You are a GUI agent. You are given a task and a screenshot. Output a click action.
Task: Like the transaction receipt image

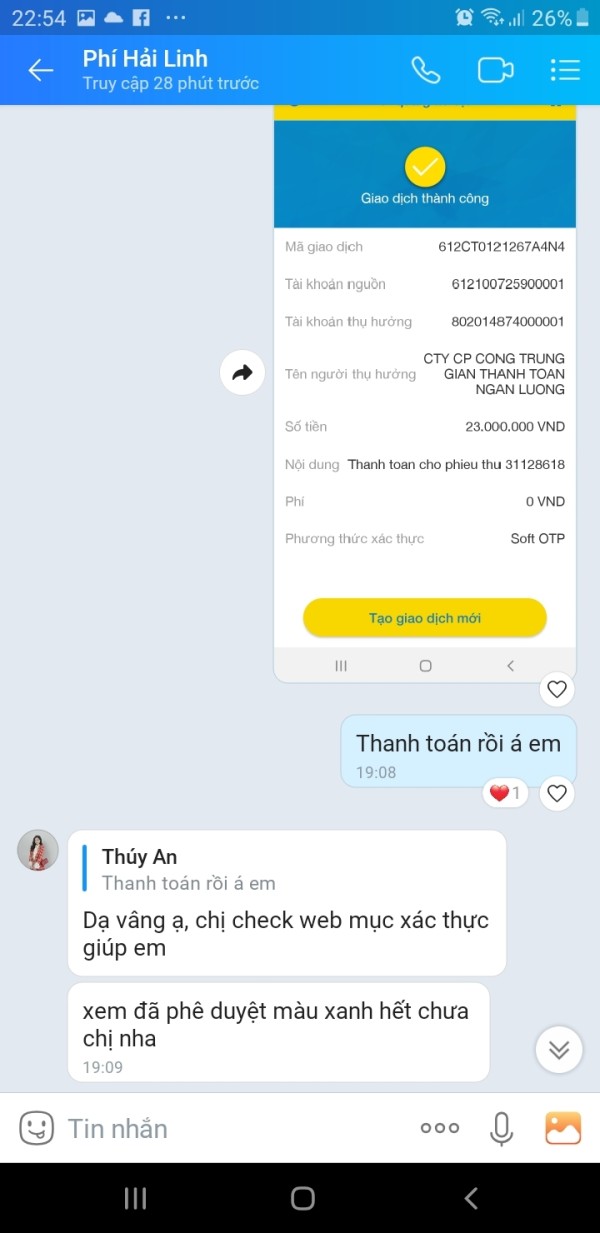pos(557,689)
